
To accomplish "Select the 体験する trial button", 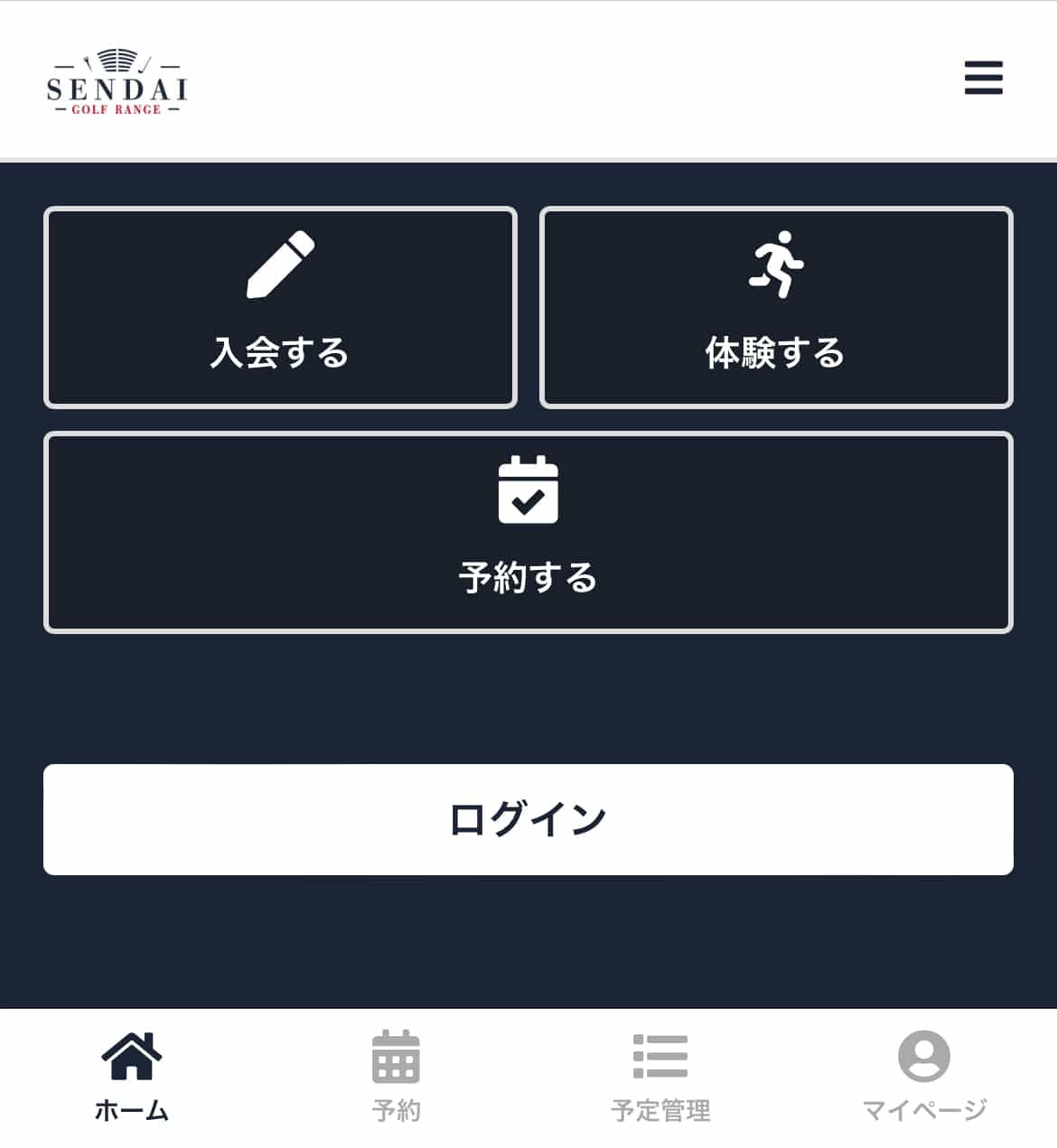I will click(775, 307).
